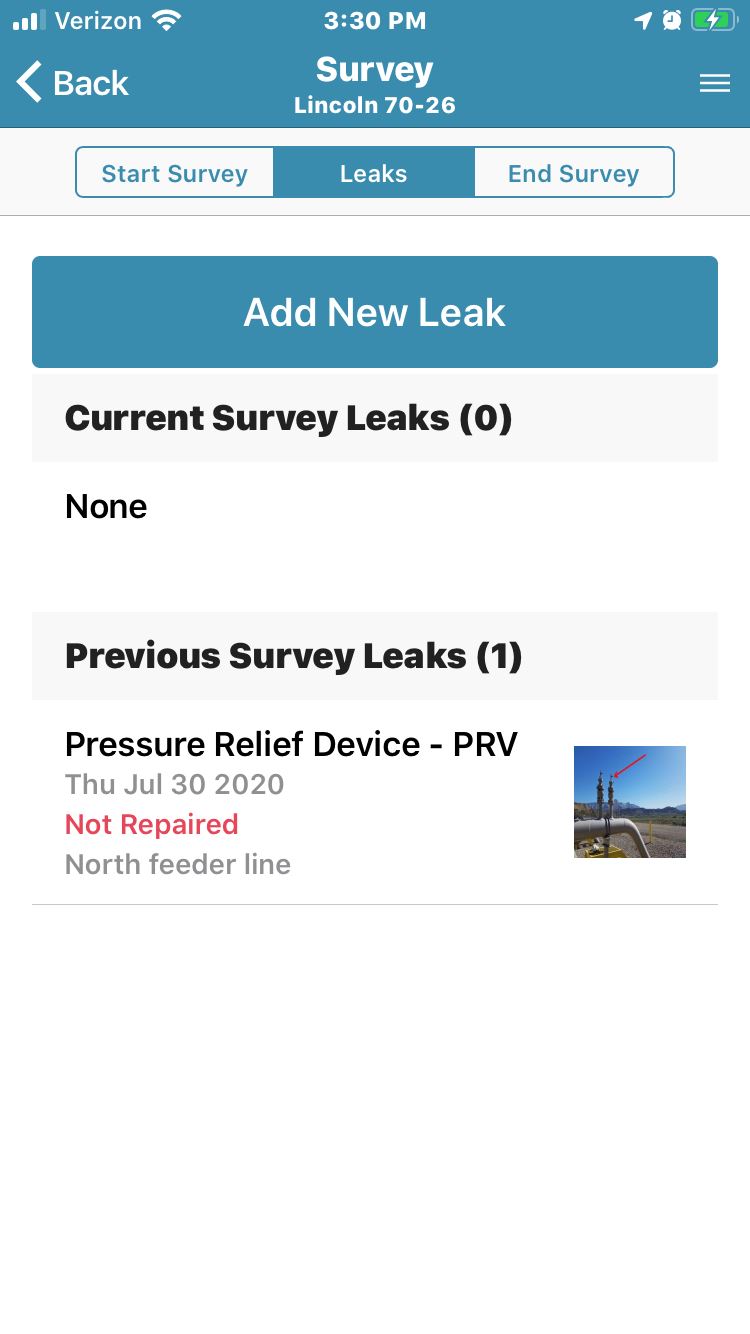Select the Leaks tab
750x1334 pixels.
click(x=374, y=173)
